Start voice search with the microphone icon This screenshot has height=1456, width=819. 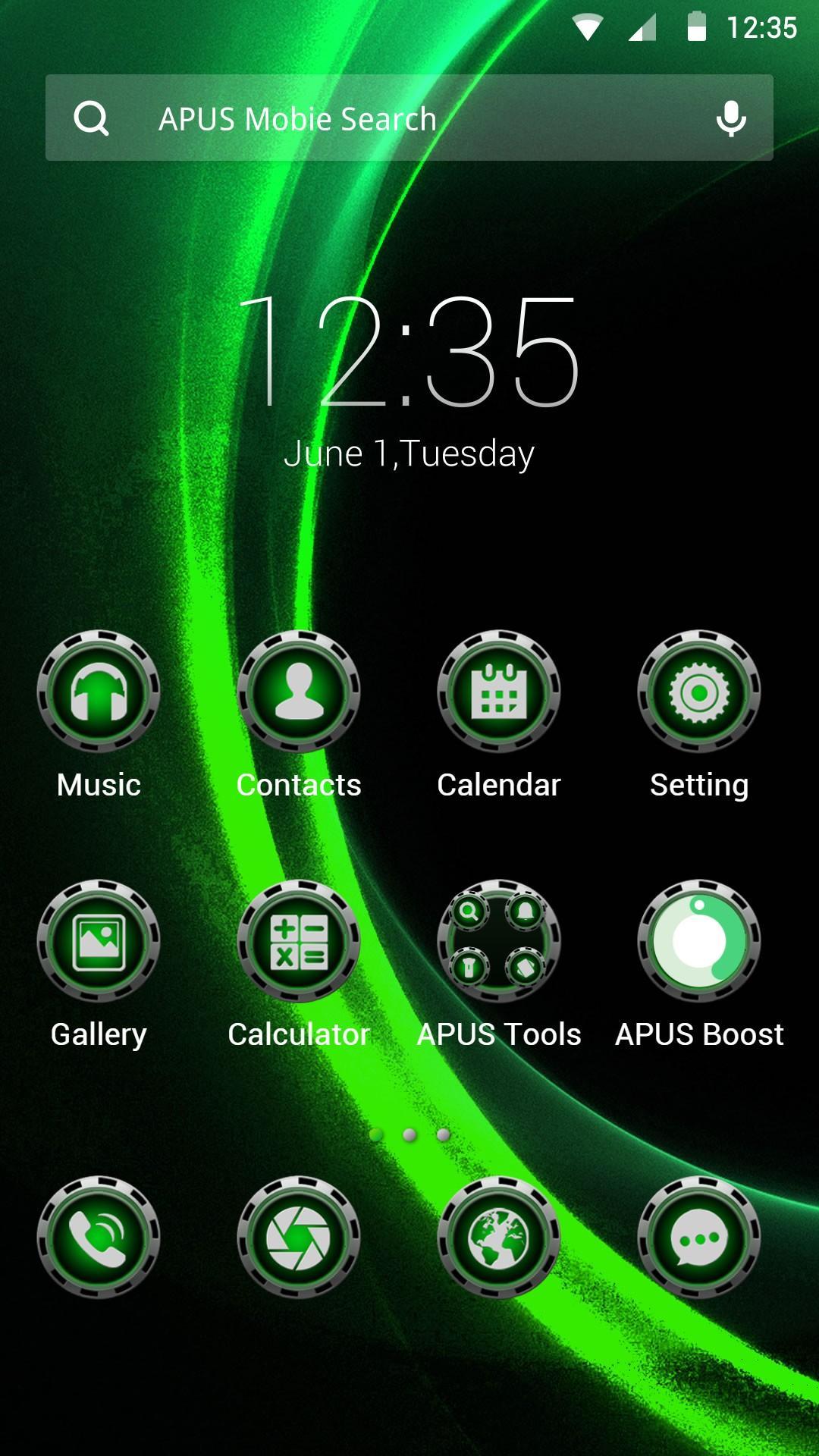coord(730,119)
